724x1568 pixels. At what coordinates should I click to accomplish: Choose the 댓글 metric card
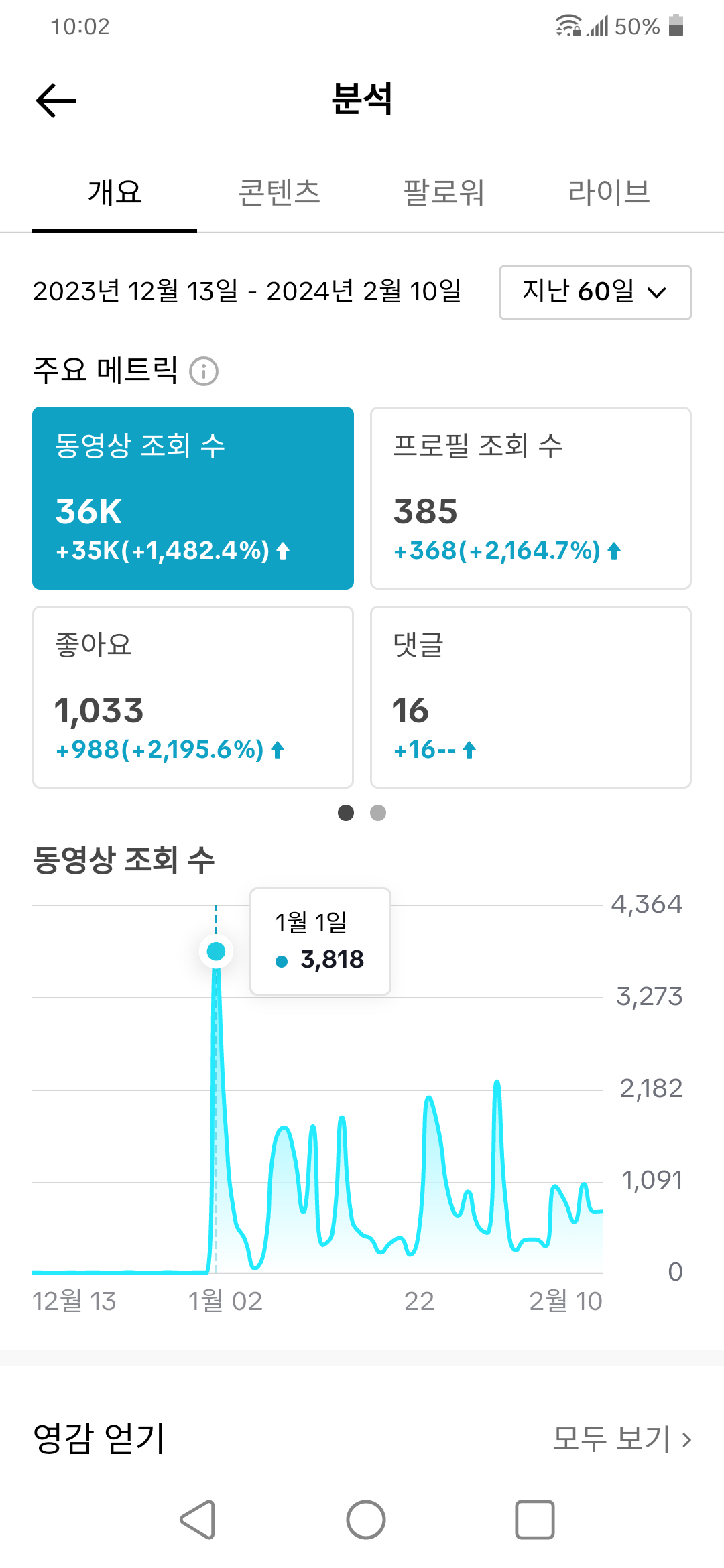(x=531, y=697)
